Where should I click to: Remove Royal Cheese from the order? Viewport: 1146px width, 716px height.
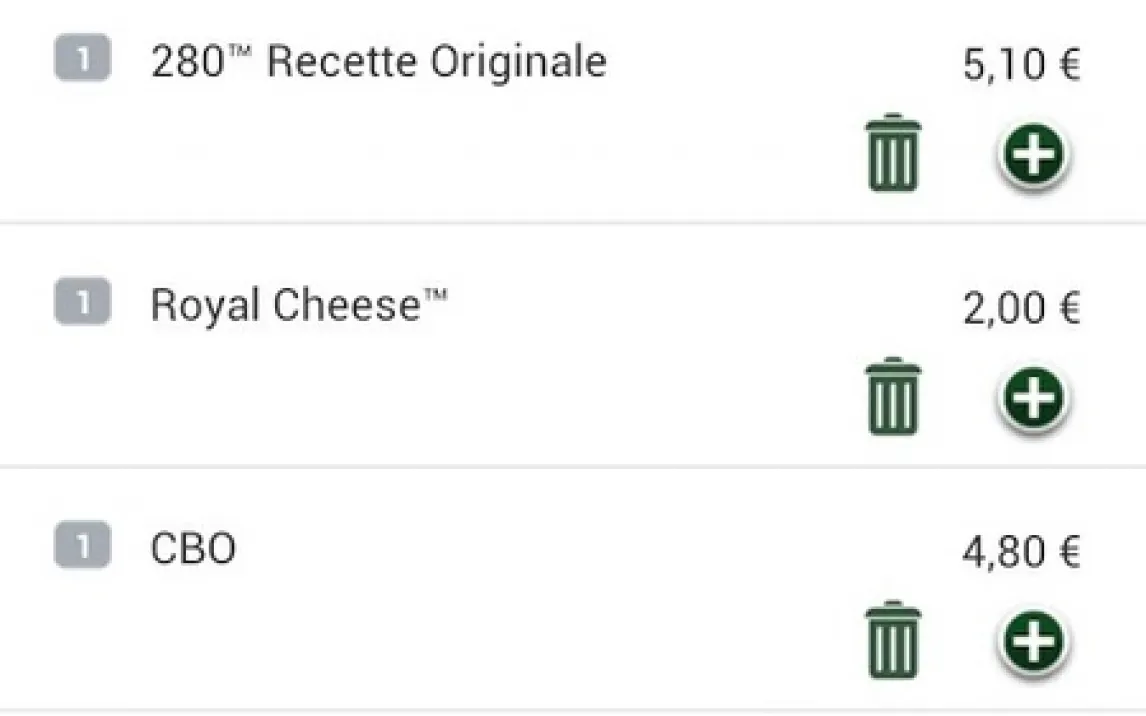tap(892, 397)
